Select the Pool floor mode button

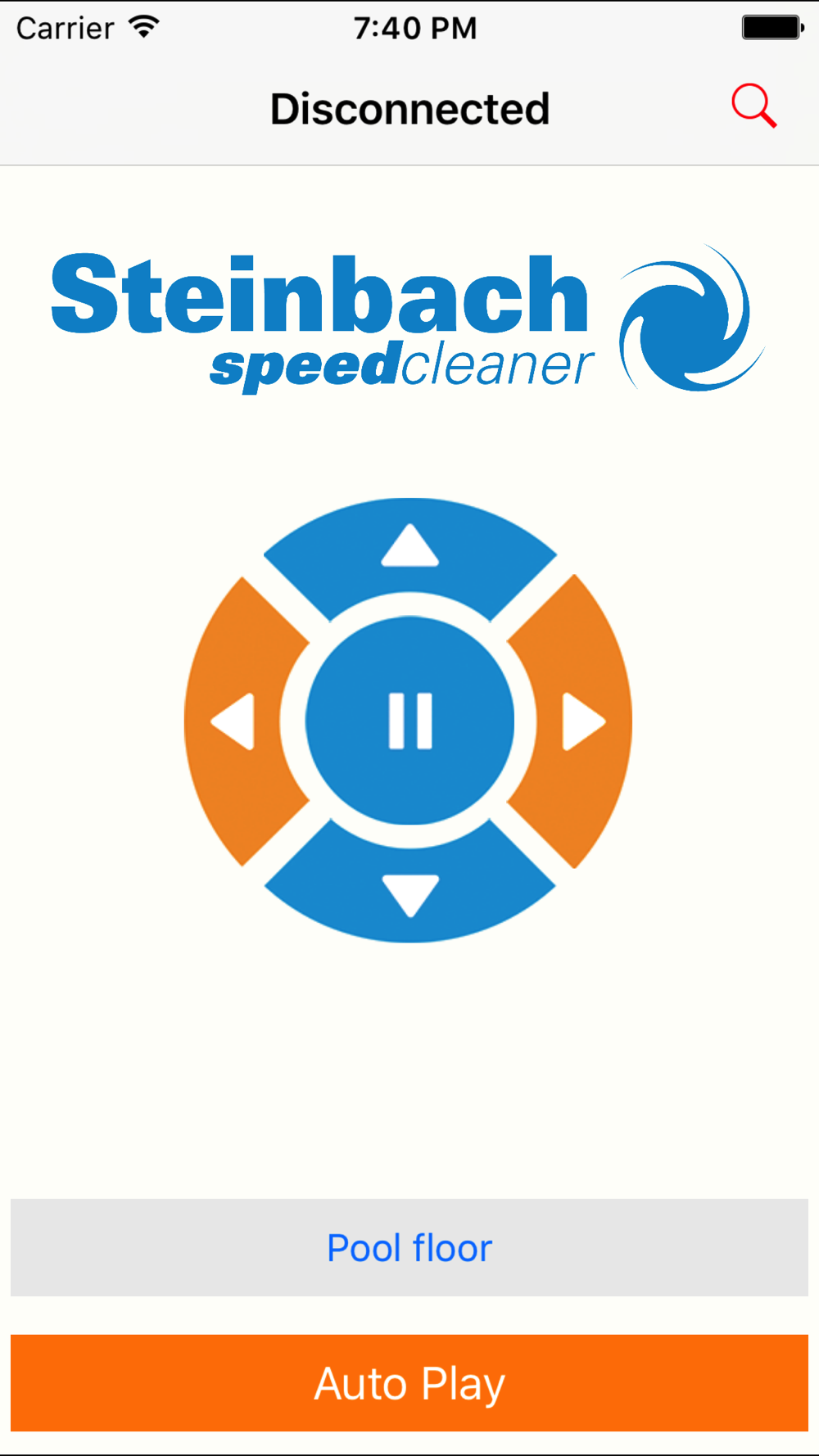click(409, 1247)
